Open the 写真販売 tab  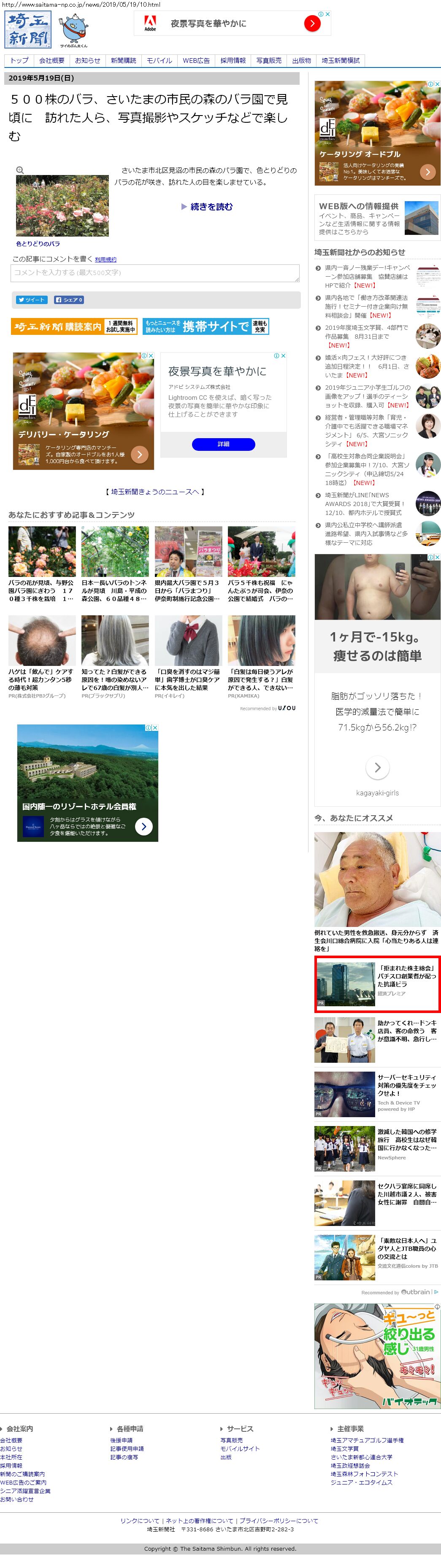coord(269,60)
